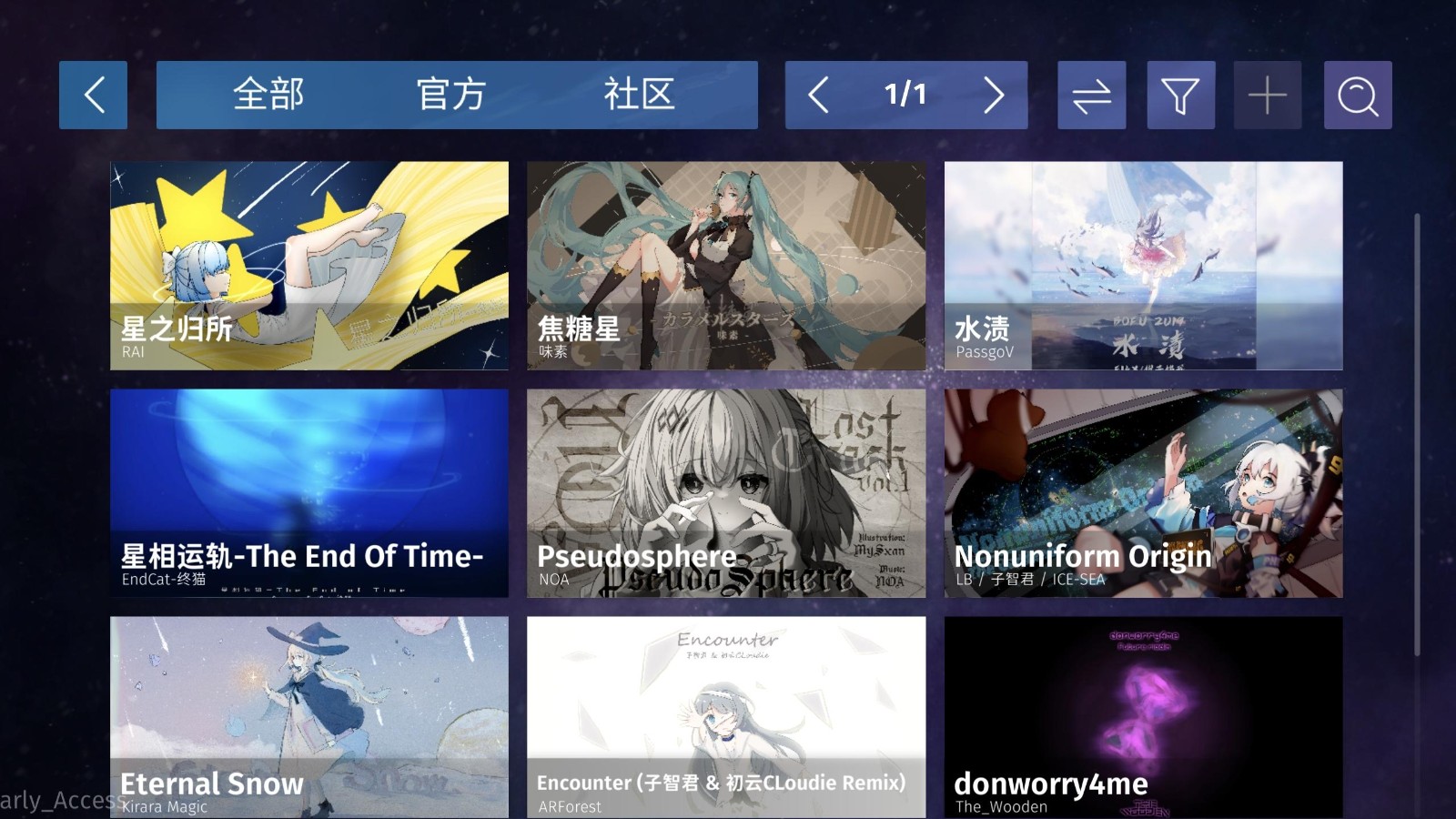Screen dimensions: 1456x819
Task: Go to the previous page of songs
Action: [x=818, y=95]
